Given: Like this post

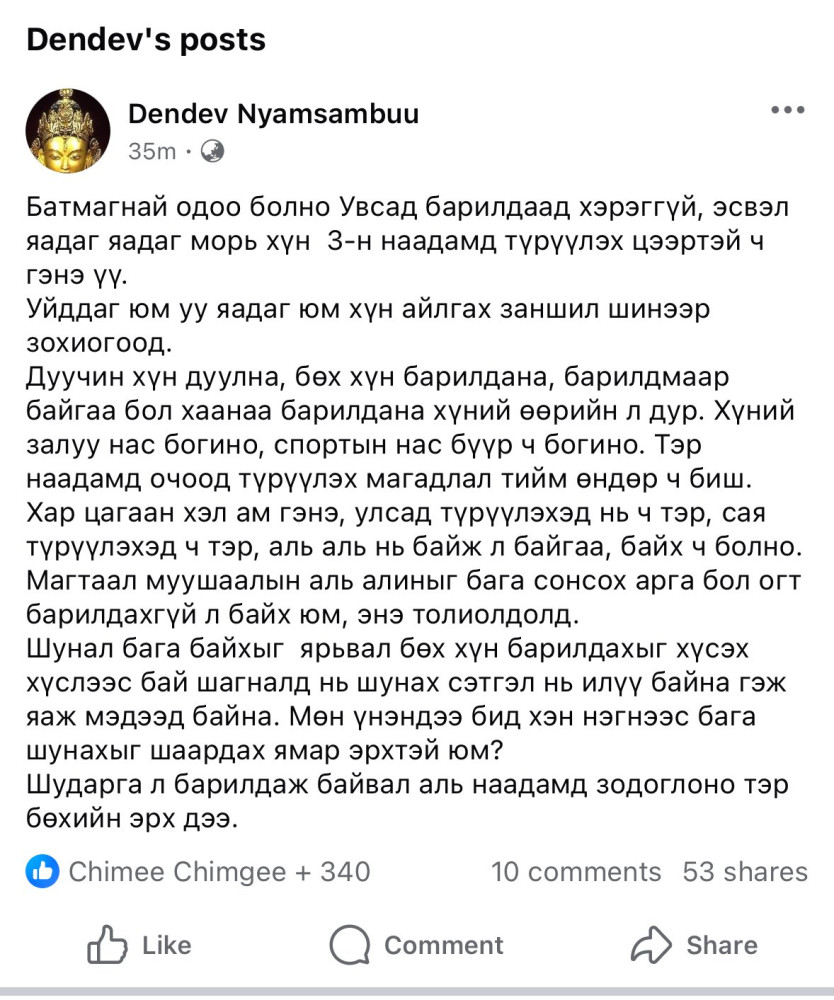Looking at the screenshot, I should point(140,945).
